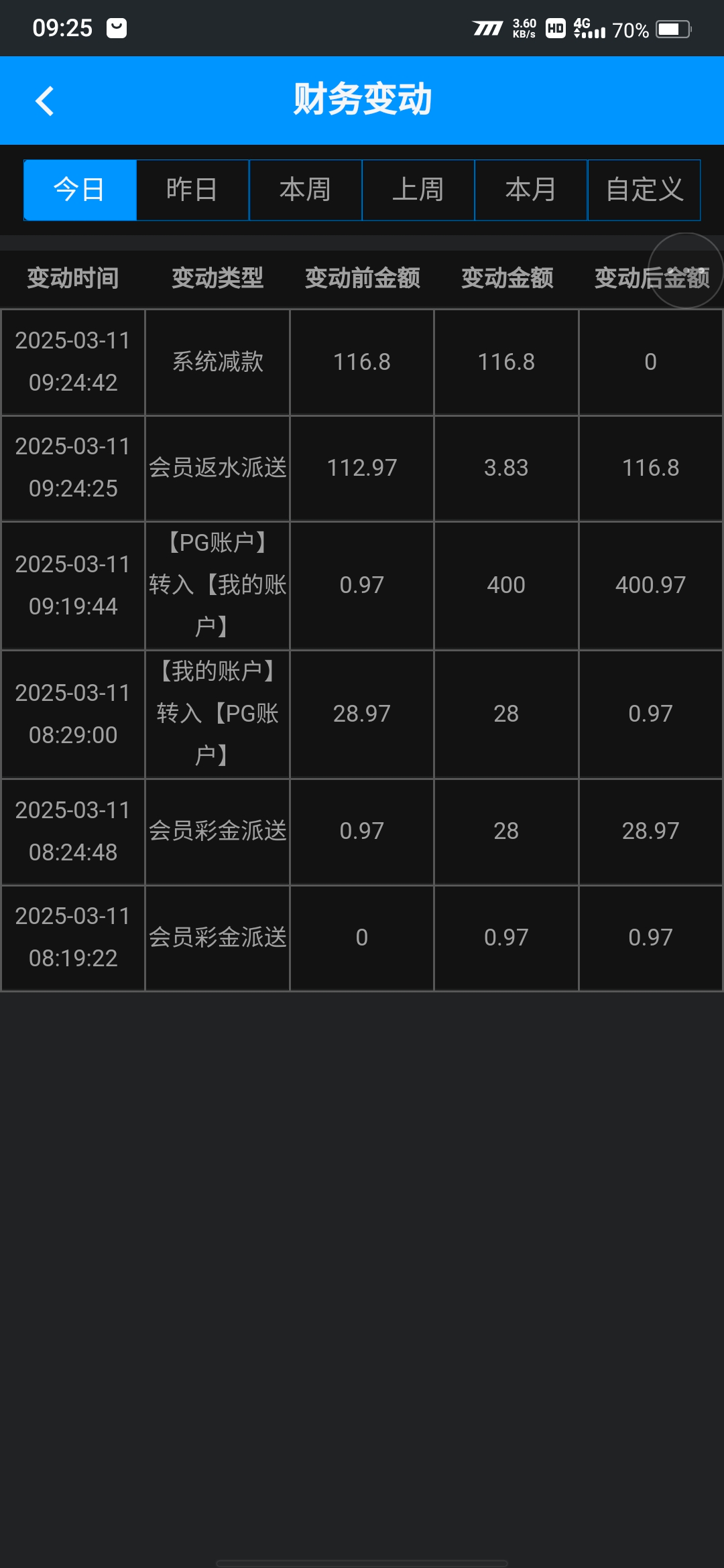The height and width of the screenshot is (1568, 724).
Task: Click the 变动时间 column header
Action: (72, 279)
